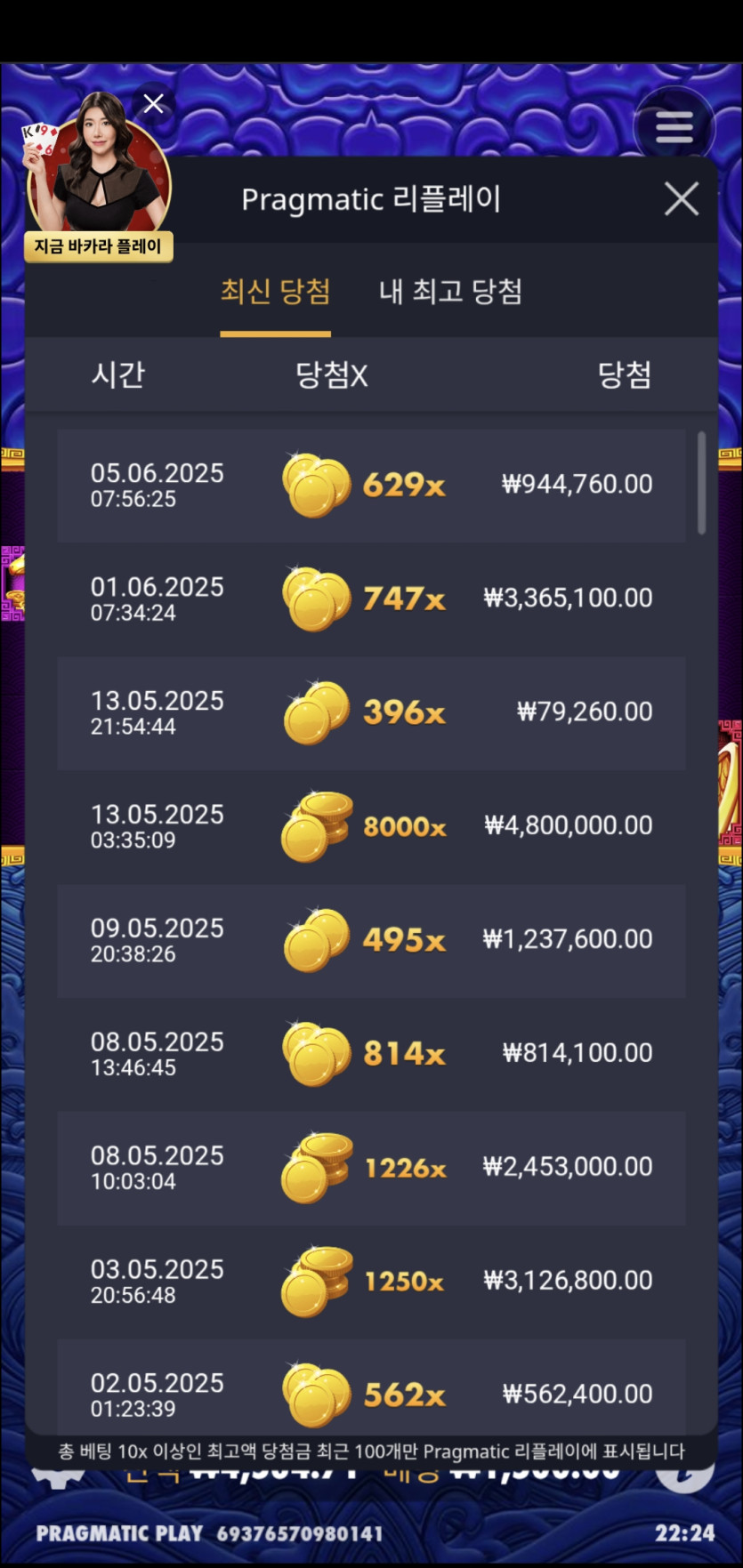Viewport: 743px width, 1568px height.
Task: View the 396x win from 21:54:44
Action: 371,713
